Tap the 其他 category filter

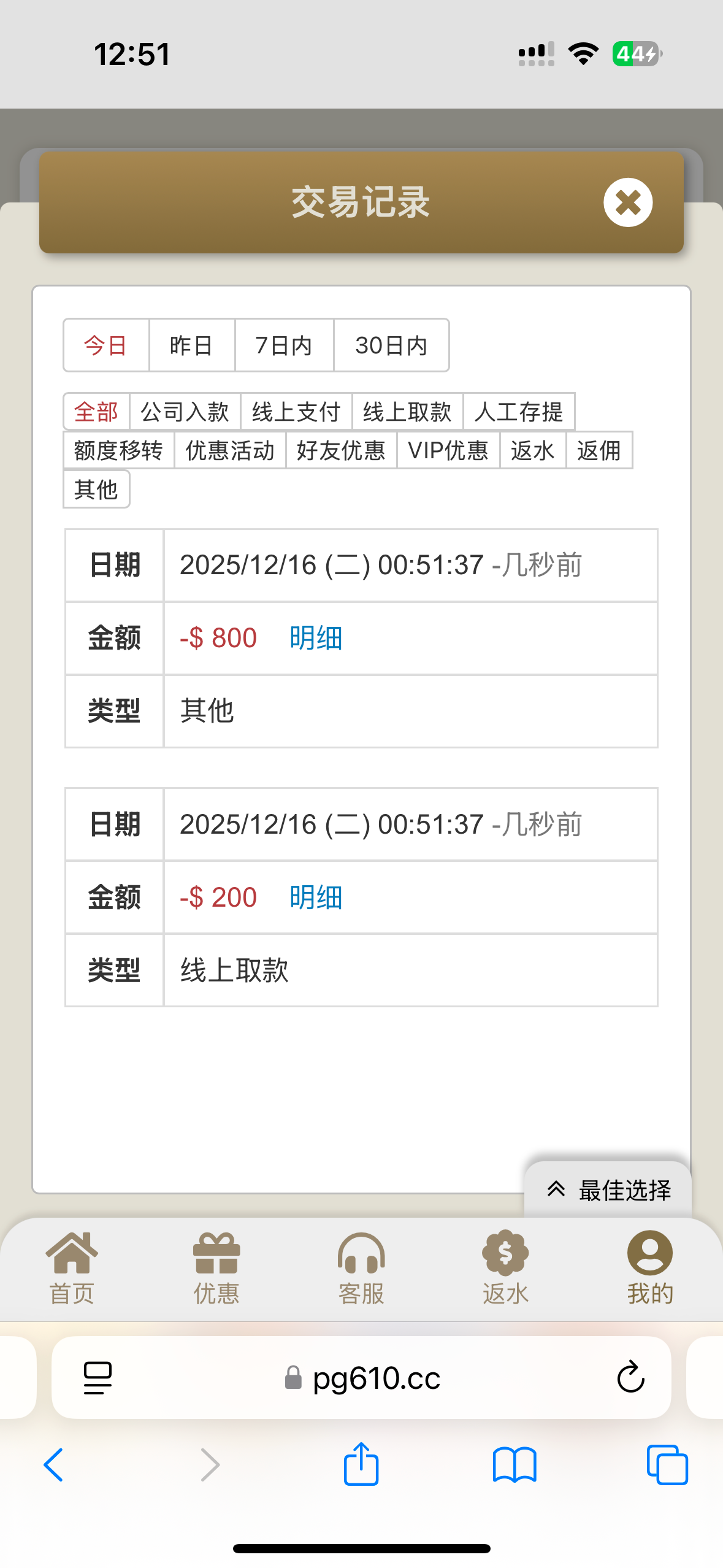(96, 488)
